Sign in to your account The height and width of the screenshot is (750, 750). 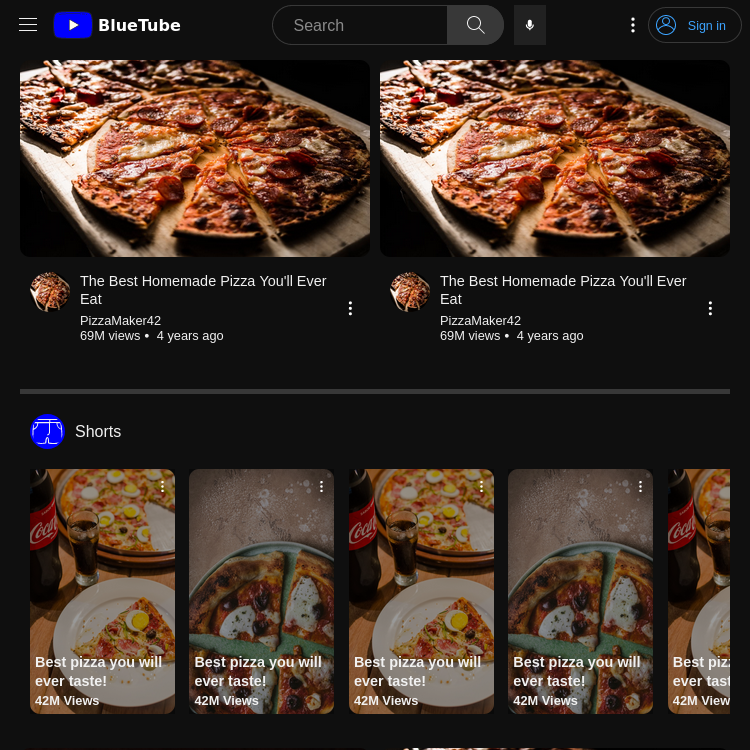coord(694,25)
